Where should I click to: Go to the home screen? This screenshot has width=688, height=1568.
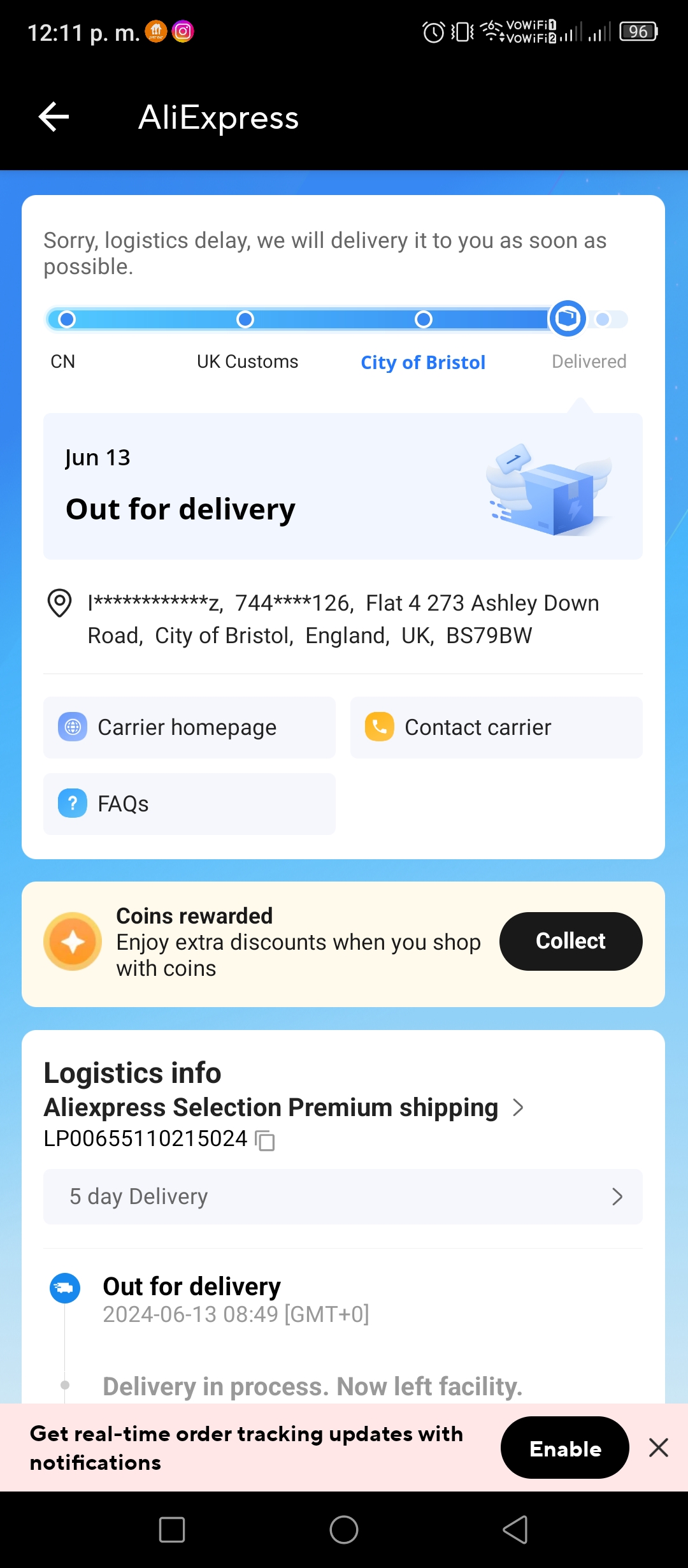(x=344, y=1530)
